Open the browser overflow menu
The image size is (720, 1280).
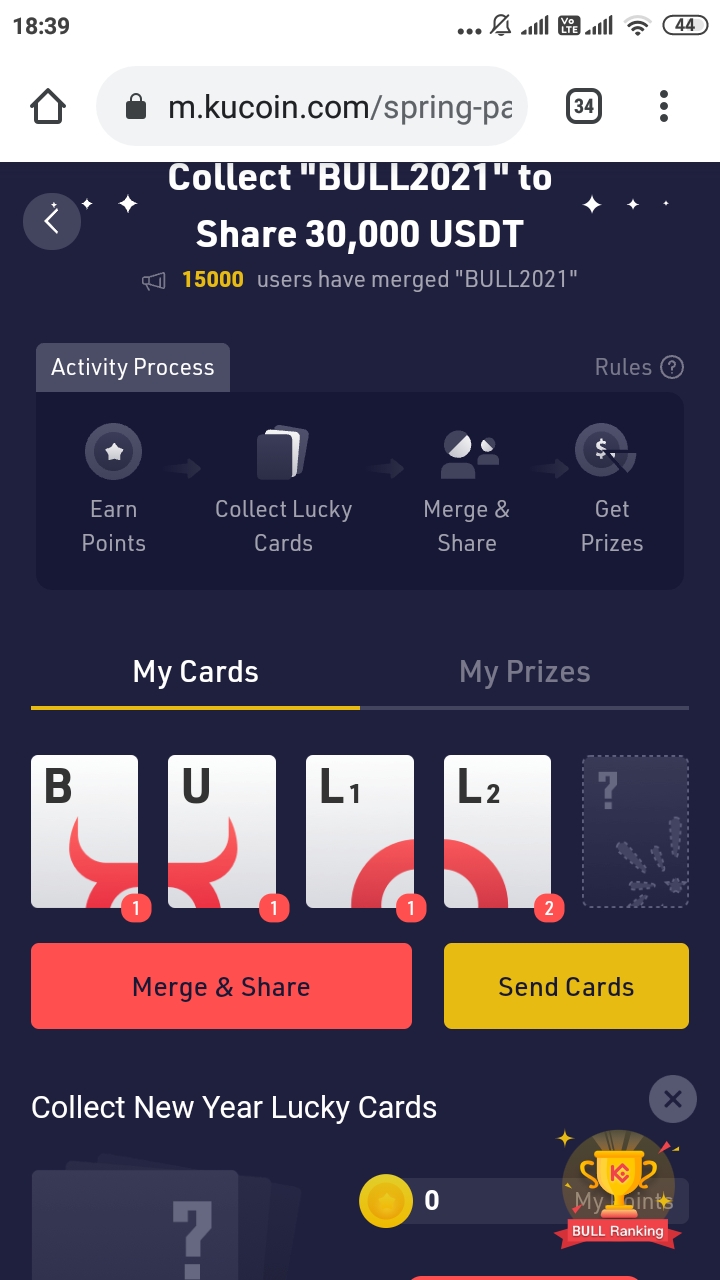[664, 106]
